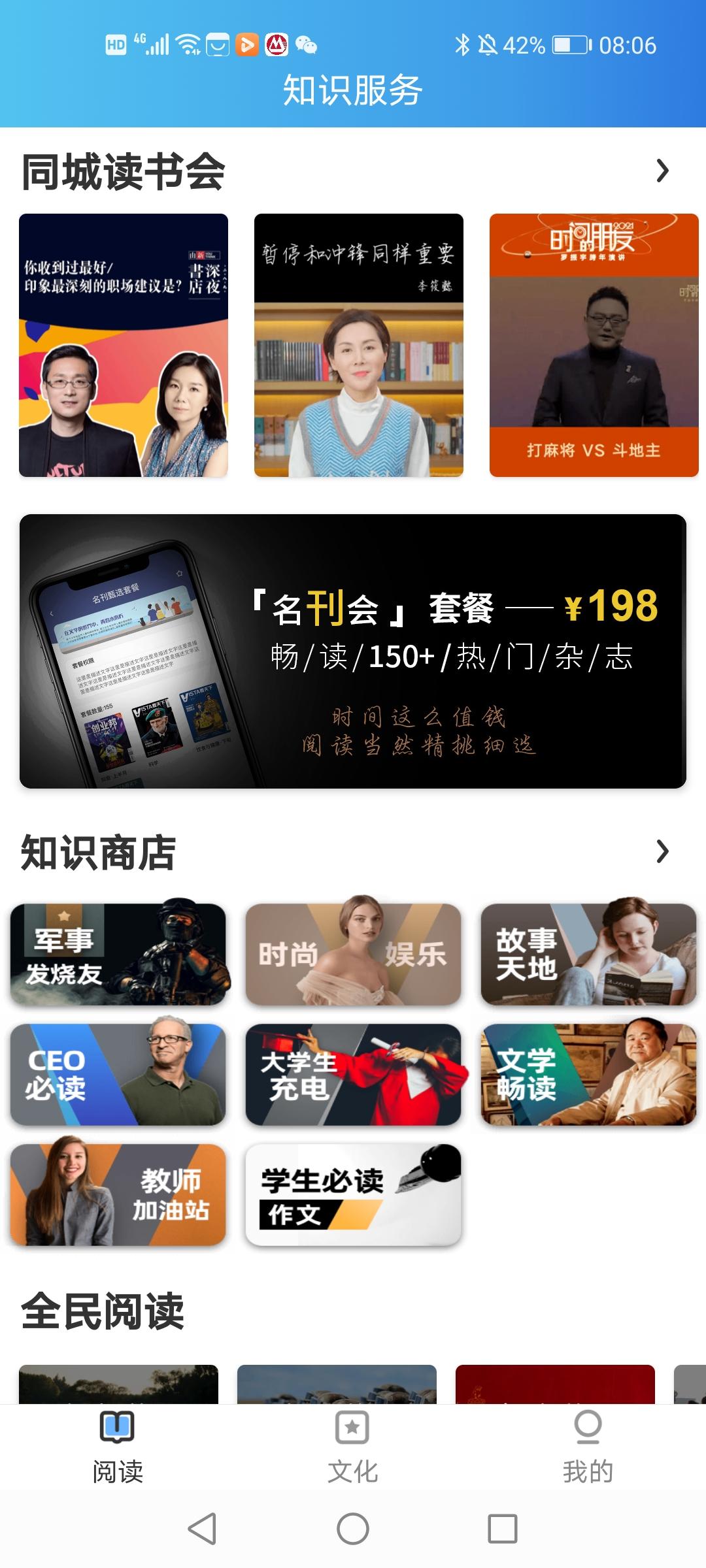
Task: Open the 教师加油站 category tile
Action: tap(118, 1194)
